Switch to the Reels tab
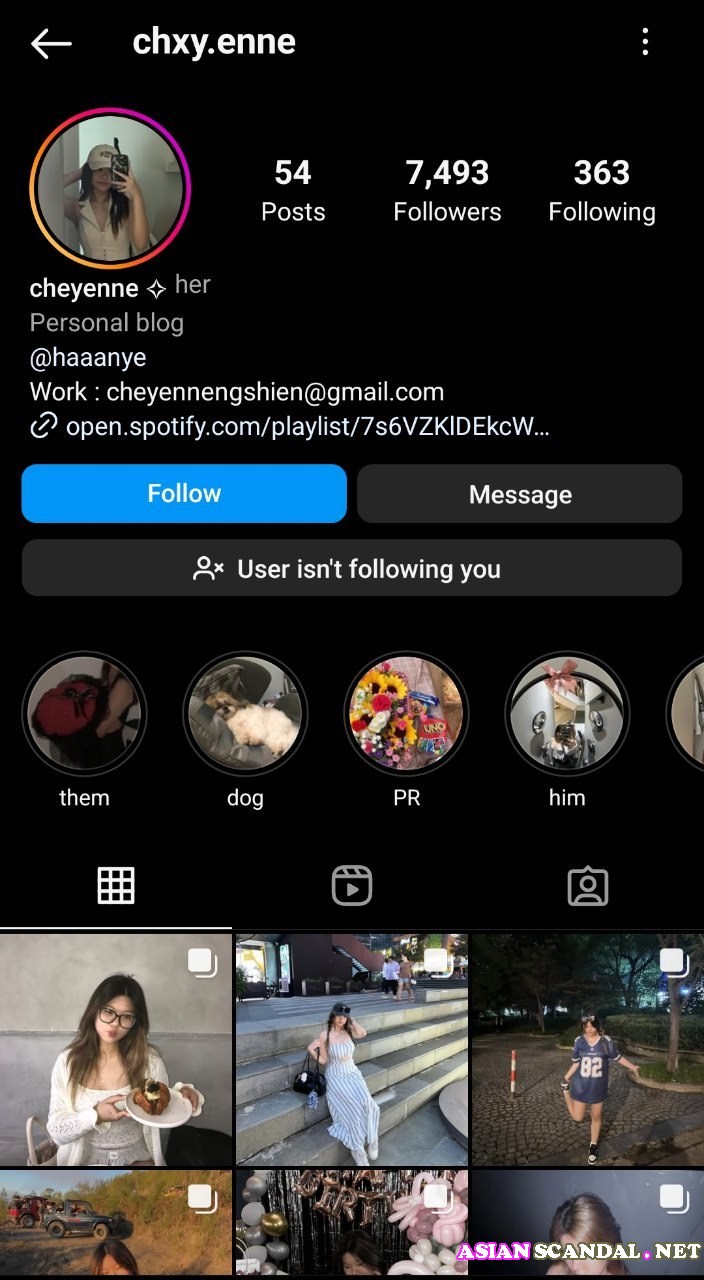The image size is (704, 1280). tap(352, 885)
